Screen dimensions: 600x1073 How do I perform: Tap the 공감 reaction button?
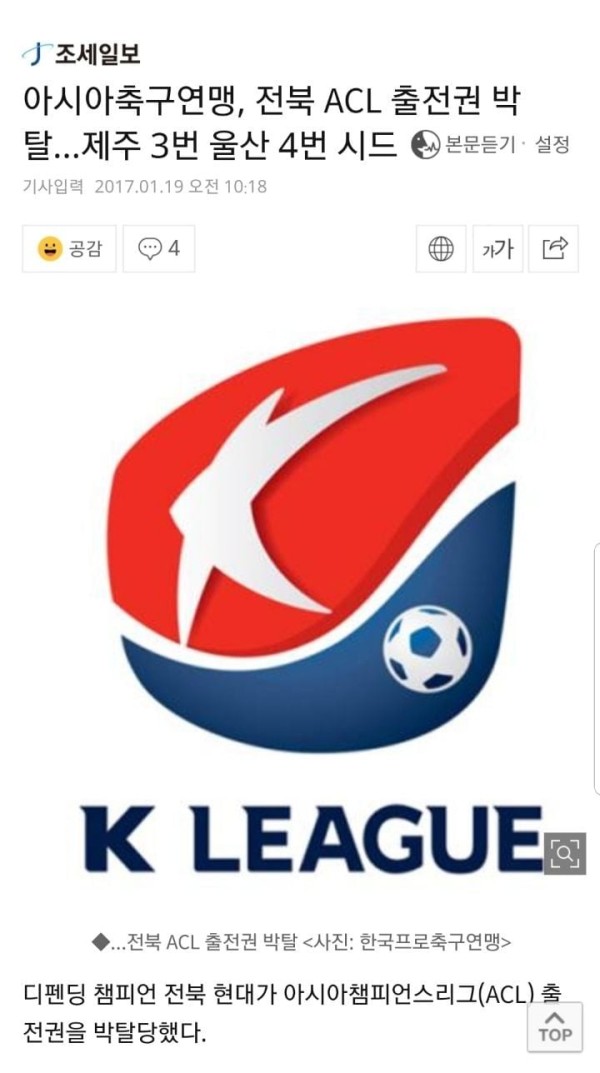(x=69, y=248)
